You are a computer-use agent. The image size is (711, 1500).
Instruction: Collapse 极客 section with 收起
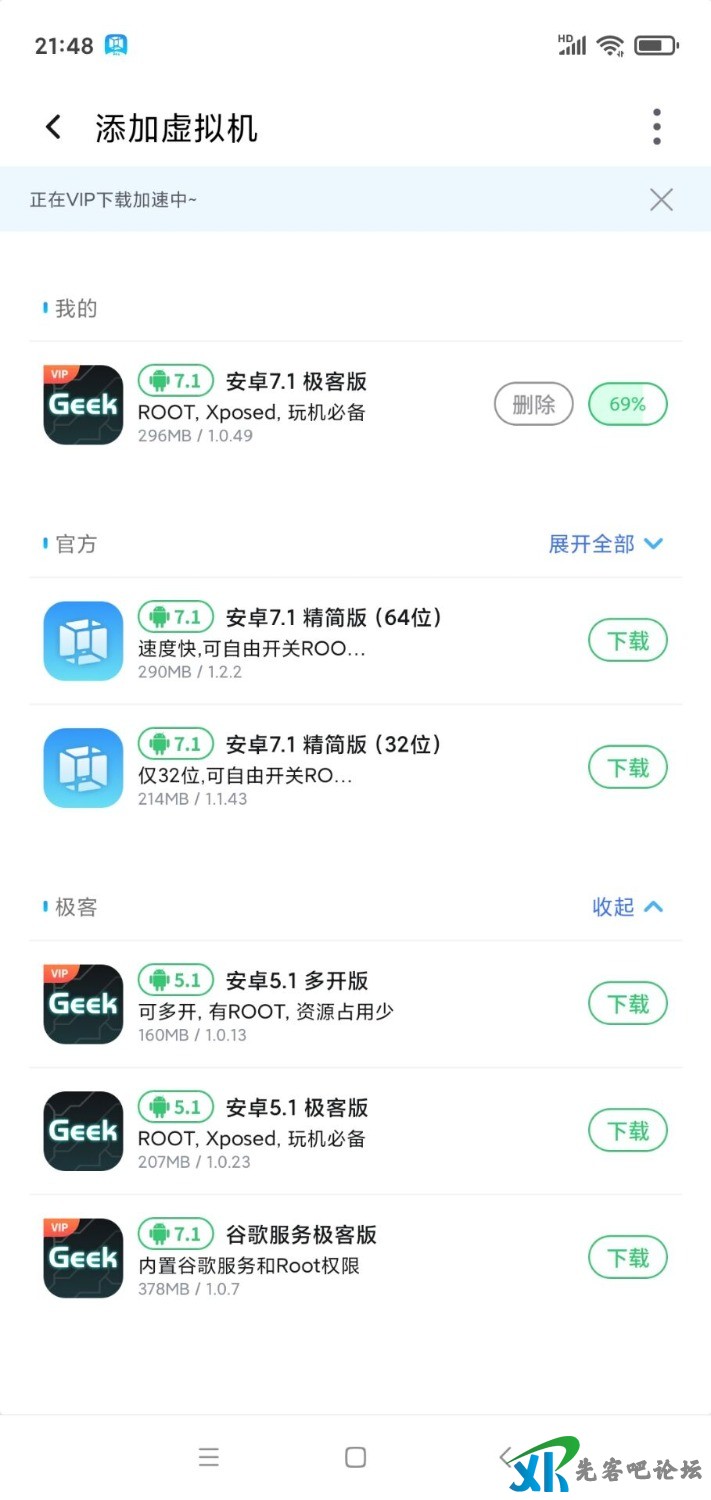pyautogui.click(x=627, y=907)
